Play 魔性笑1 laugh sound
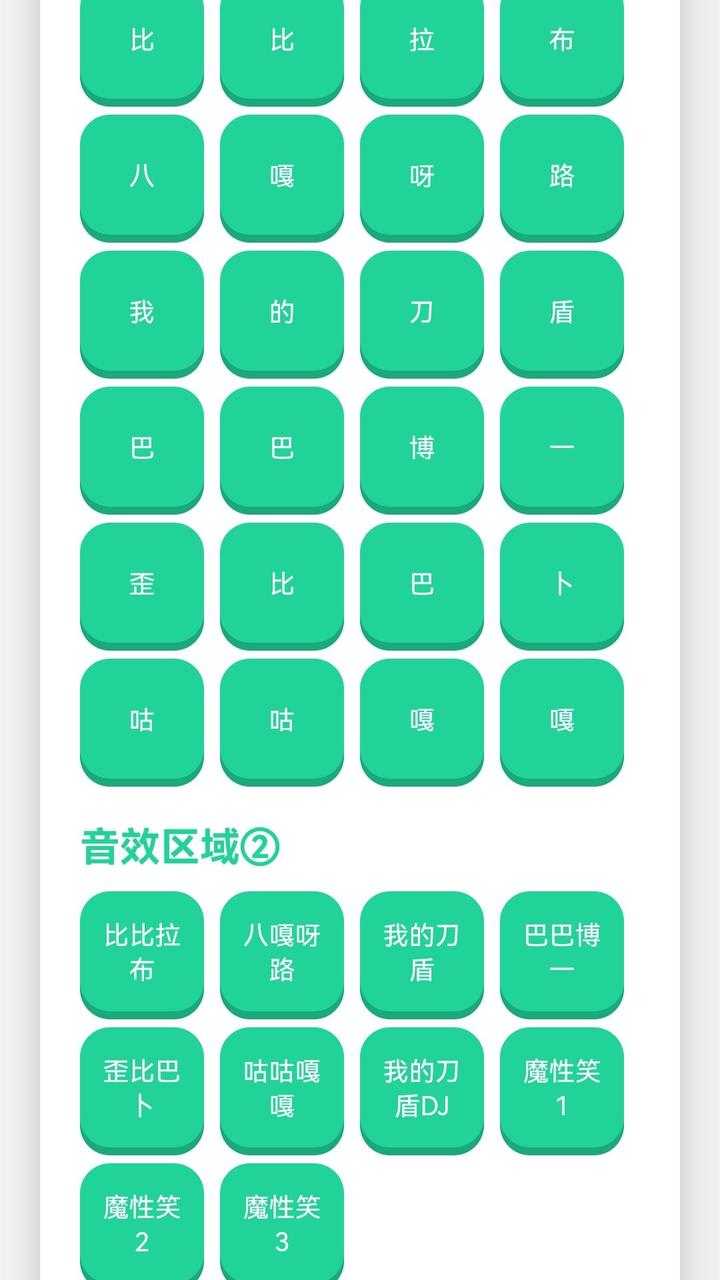 point(562,1088)
